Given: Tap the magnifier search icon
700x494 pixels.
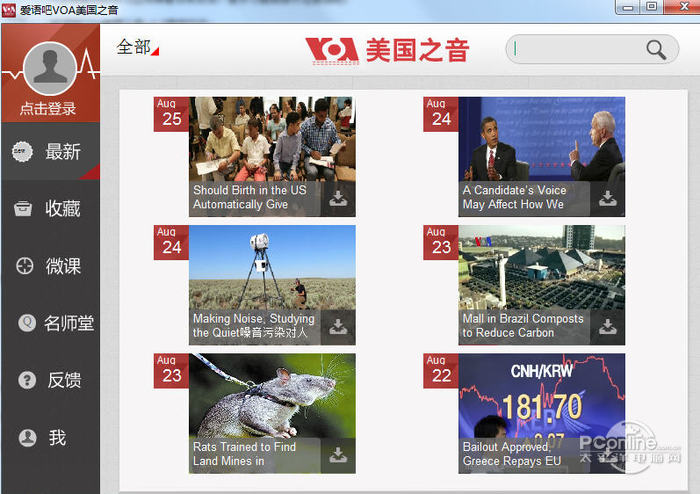Looking at the screenshot, I should click(x=656, y=49).
